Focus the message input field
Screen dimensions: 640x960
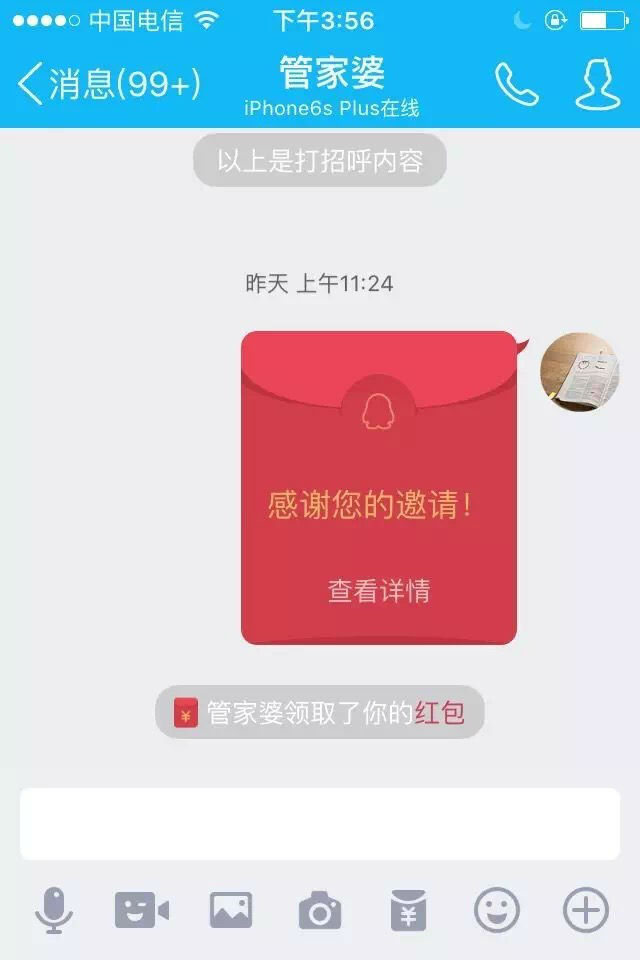tap(320, 824)
